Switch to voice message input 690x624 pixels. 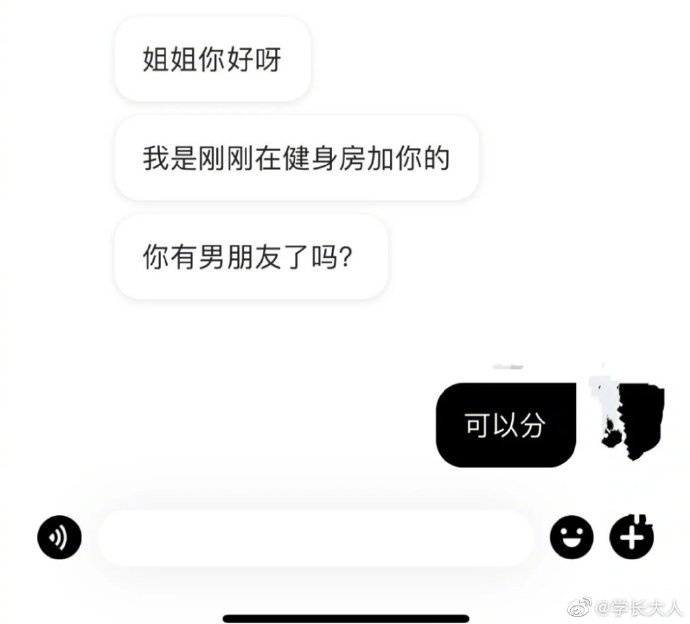(59, 538)
